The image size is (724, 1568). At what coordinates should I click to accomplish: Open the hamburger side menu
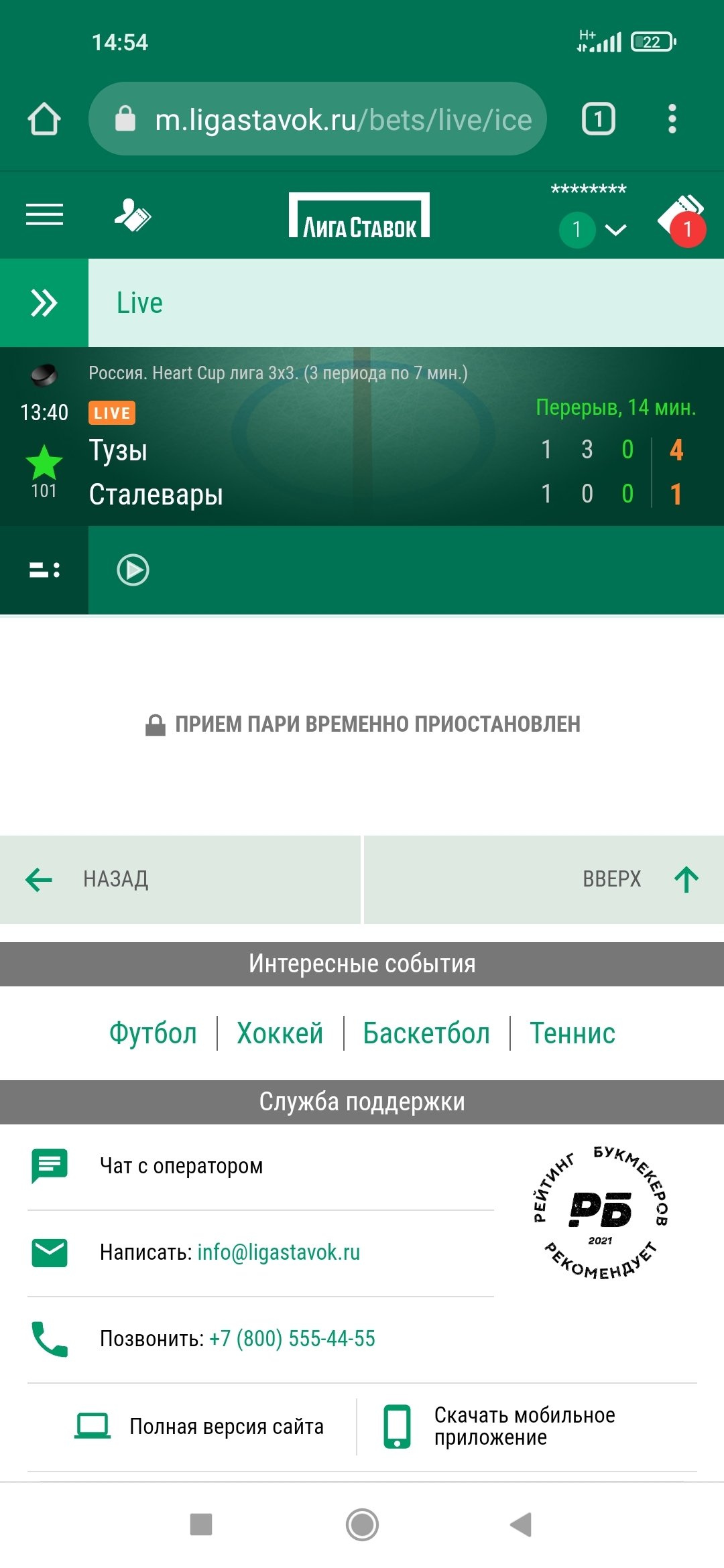tap(44, 215)
